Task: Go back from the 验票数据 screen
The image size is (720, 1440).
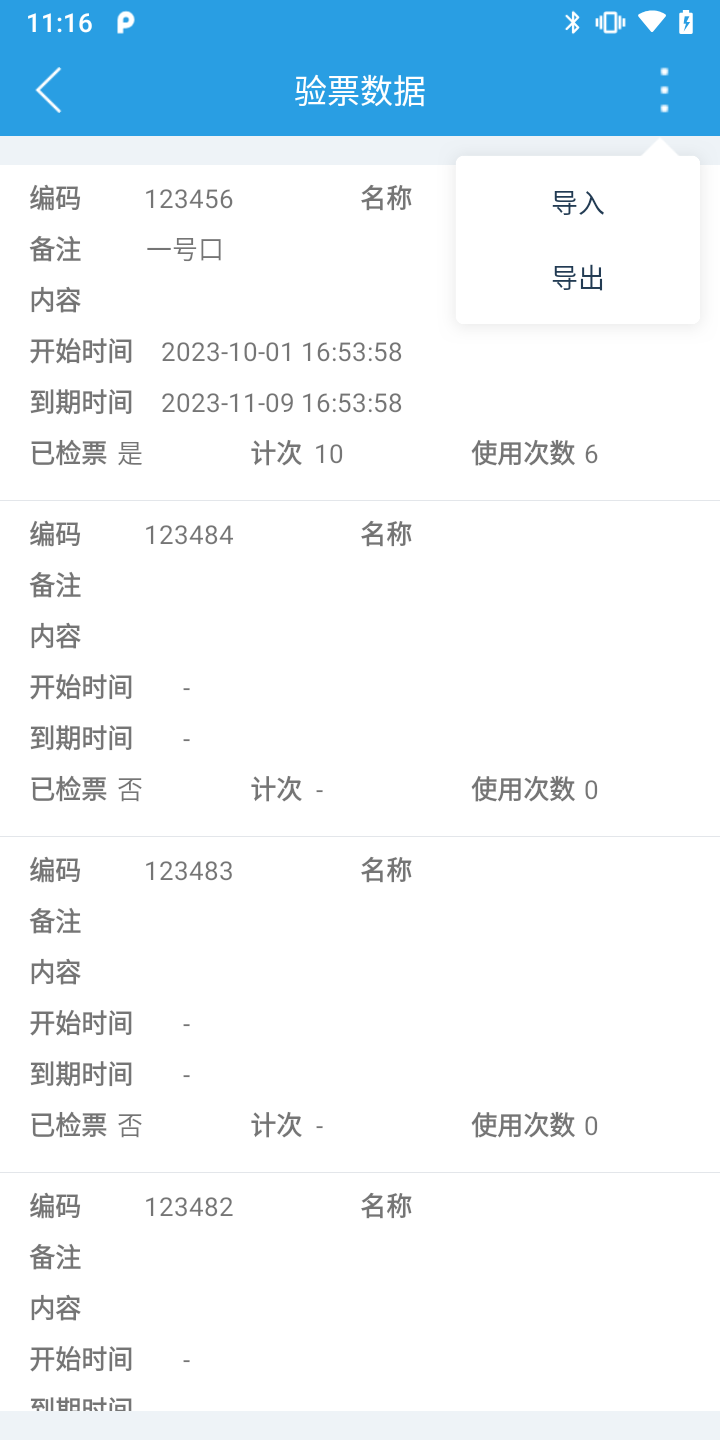Action: tap(49, 91)
